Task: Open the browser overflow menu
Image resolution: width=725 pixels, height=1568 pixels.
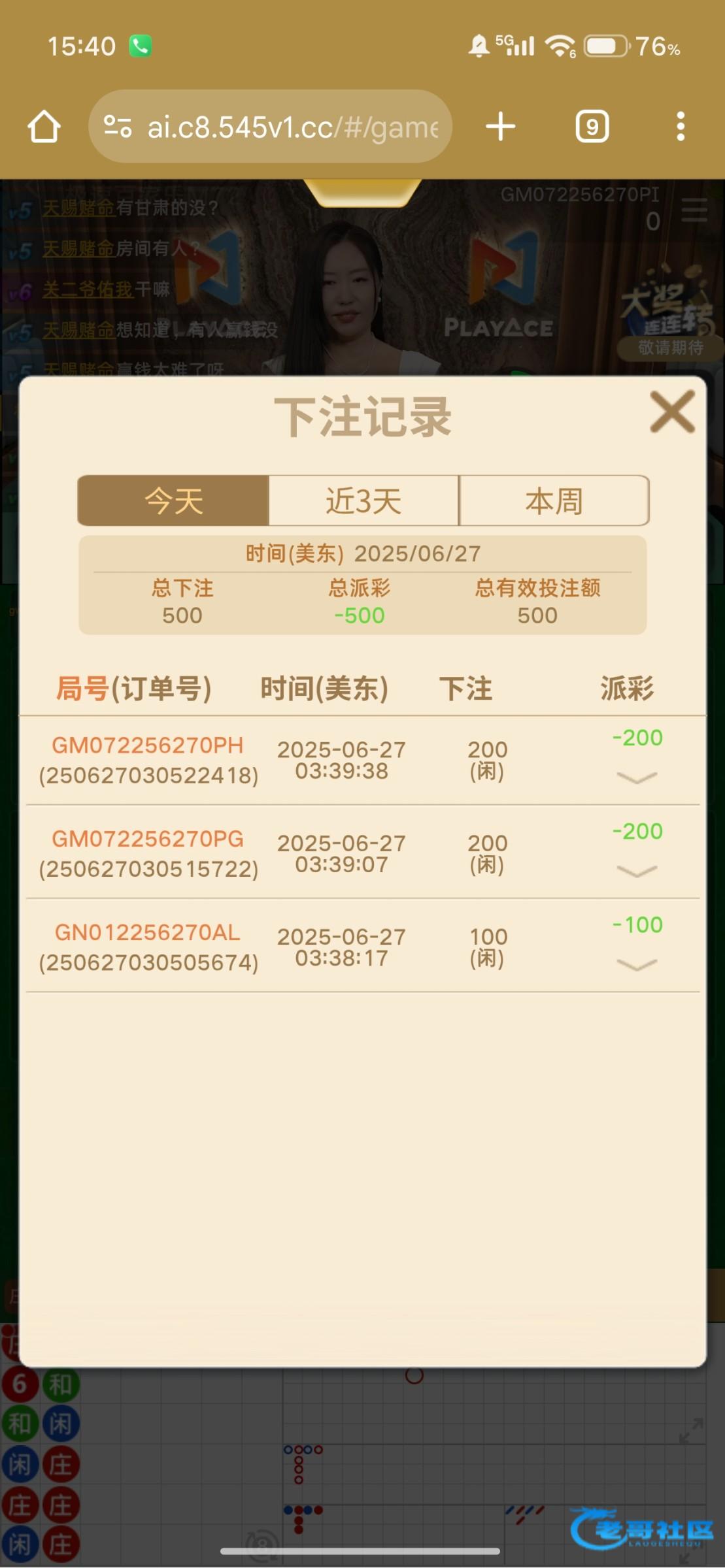Action: (681, 127)
